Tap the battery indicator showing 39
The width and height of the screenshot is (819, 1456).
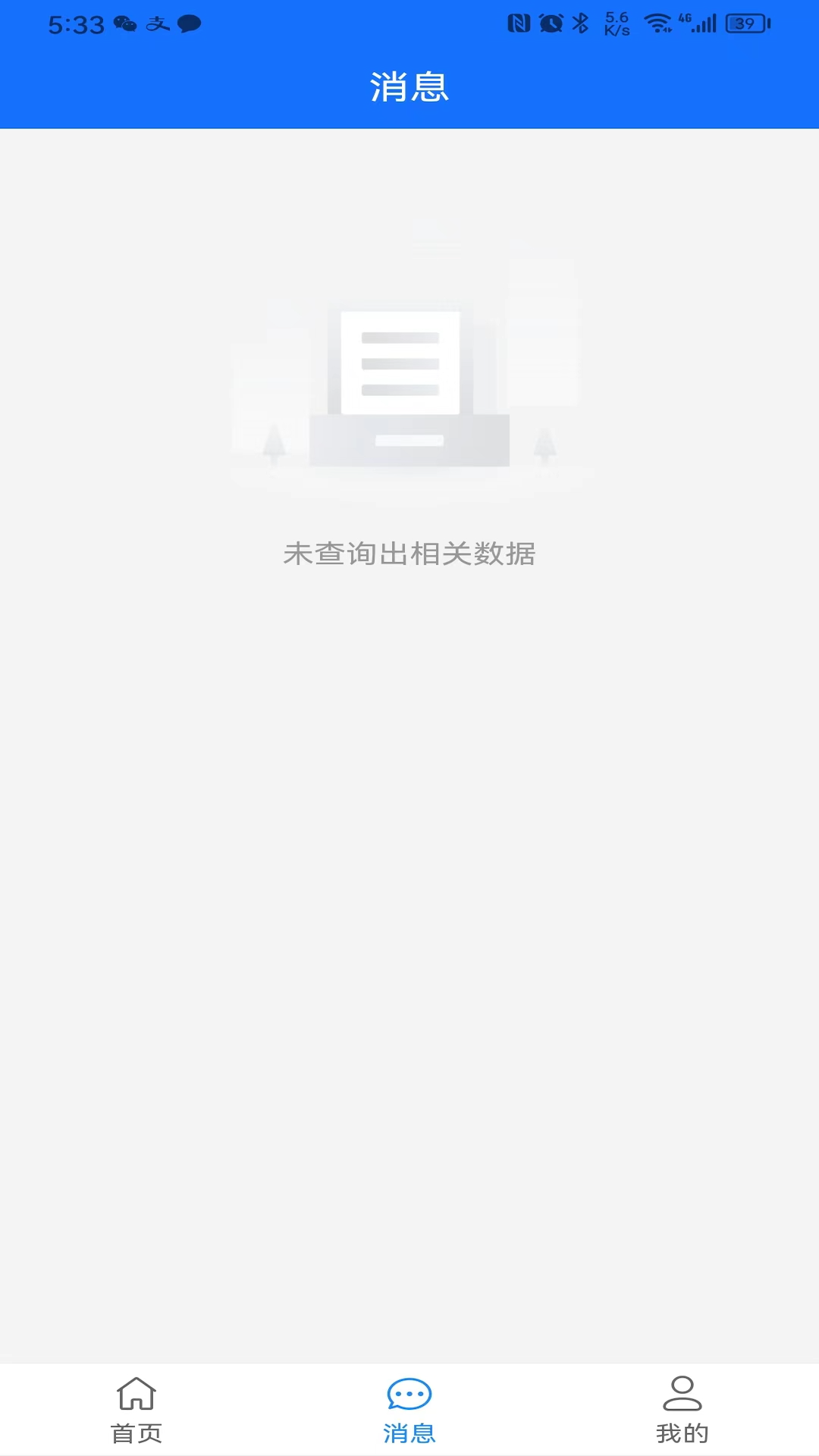click(742, 23)
